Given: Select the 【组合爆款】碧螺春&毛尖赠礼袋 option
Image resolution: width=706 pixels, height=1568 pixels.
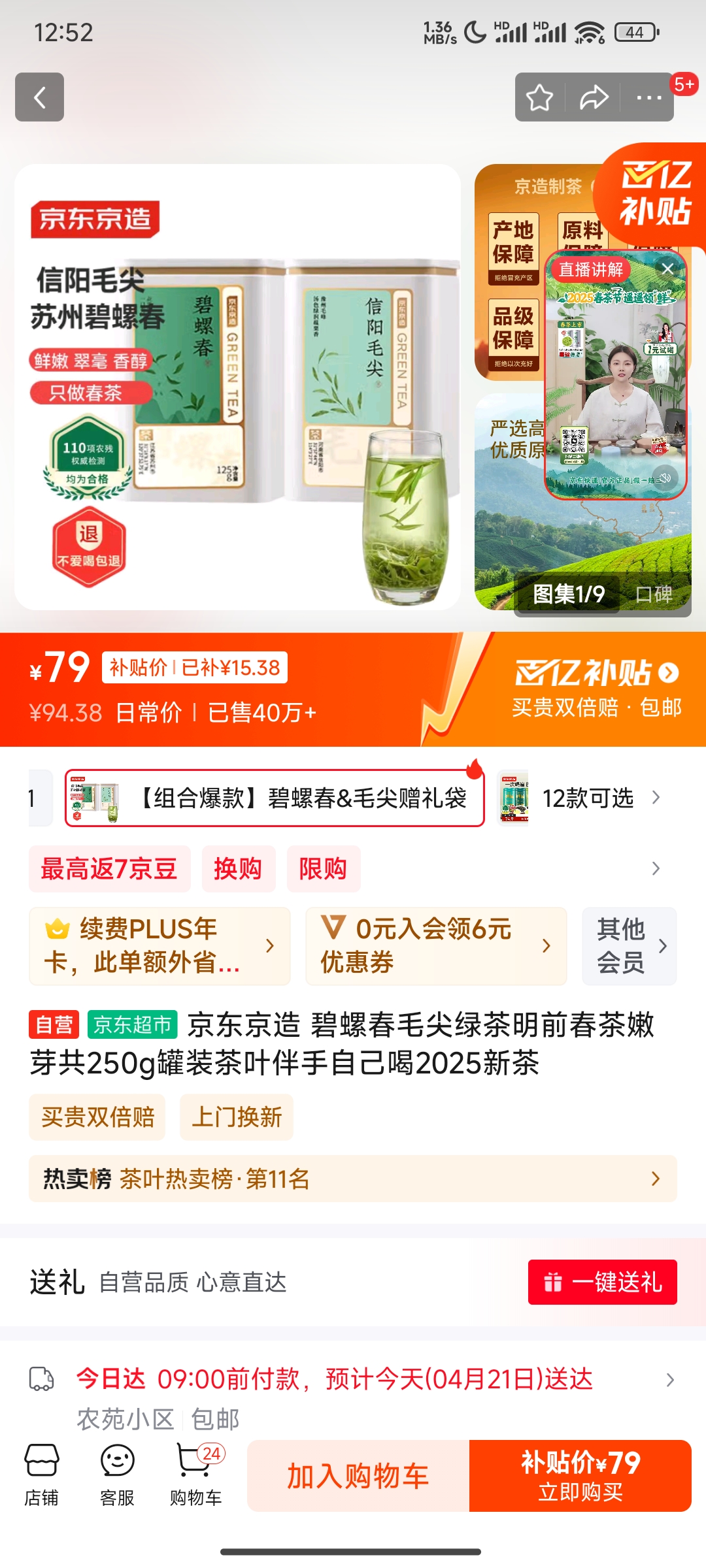Looking at the screenshot, I should [275, 798].
